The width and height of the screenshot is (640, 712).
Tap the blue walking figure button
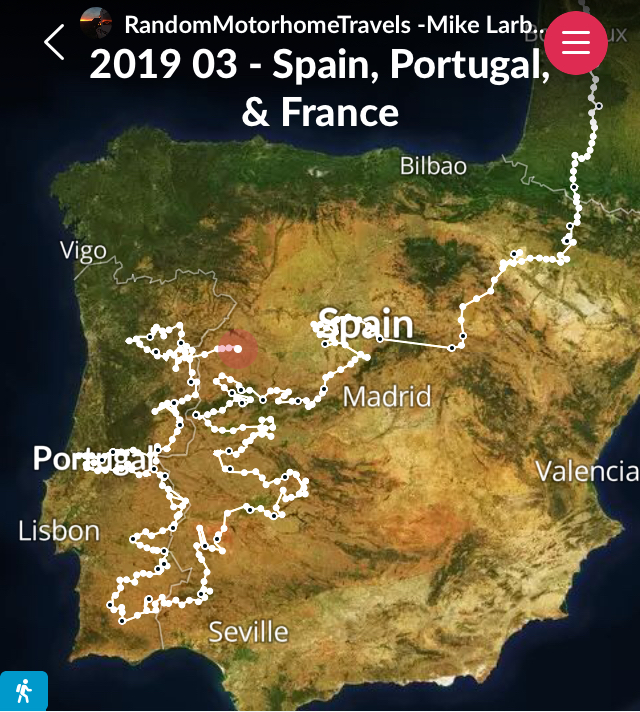tap(23, 692)
